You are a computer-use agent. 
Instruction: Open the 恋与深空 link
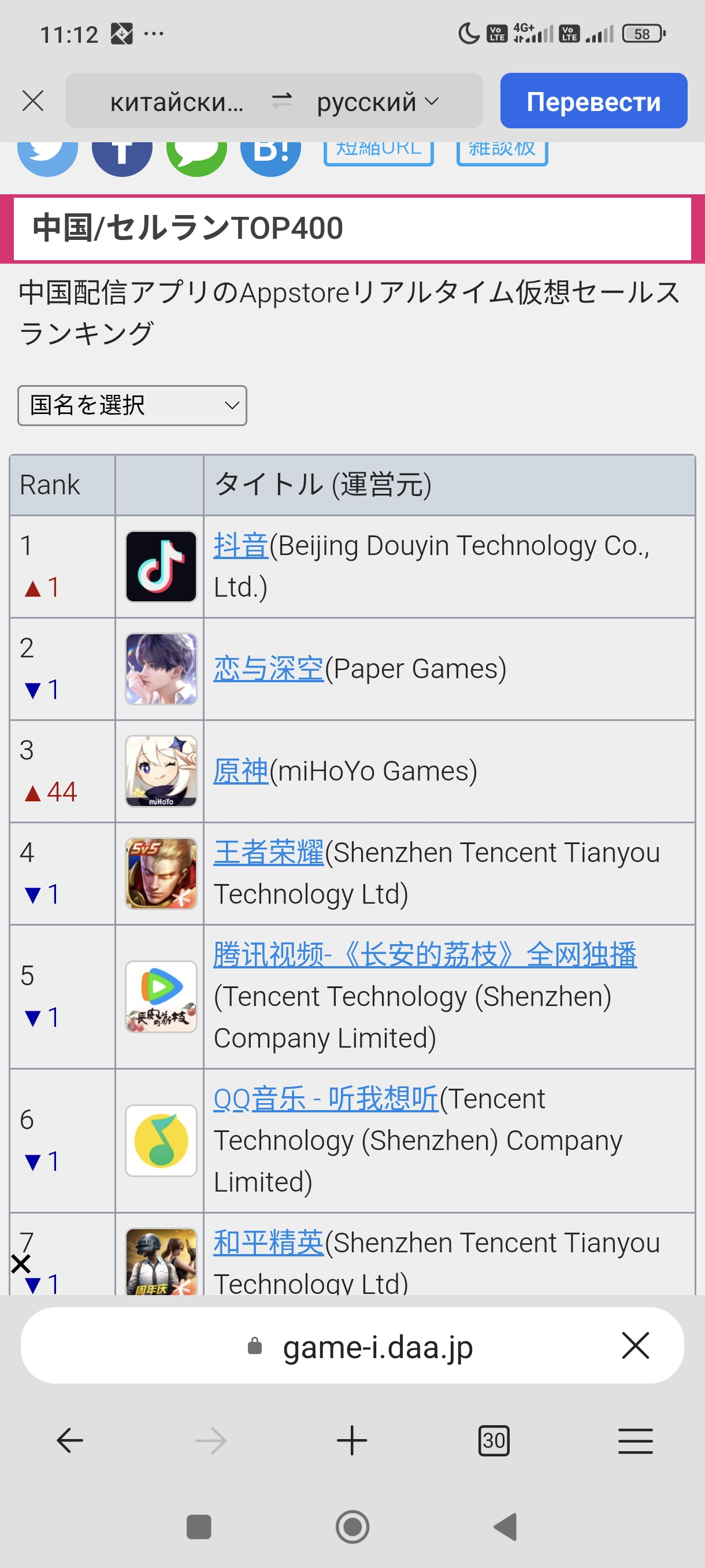coord(268,668)
